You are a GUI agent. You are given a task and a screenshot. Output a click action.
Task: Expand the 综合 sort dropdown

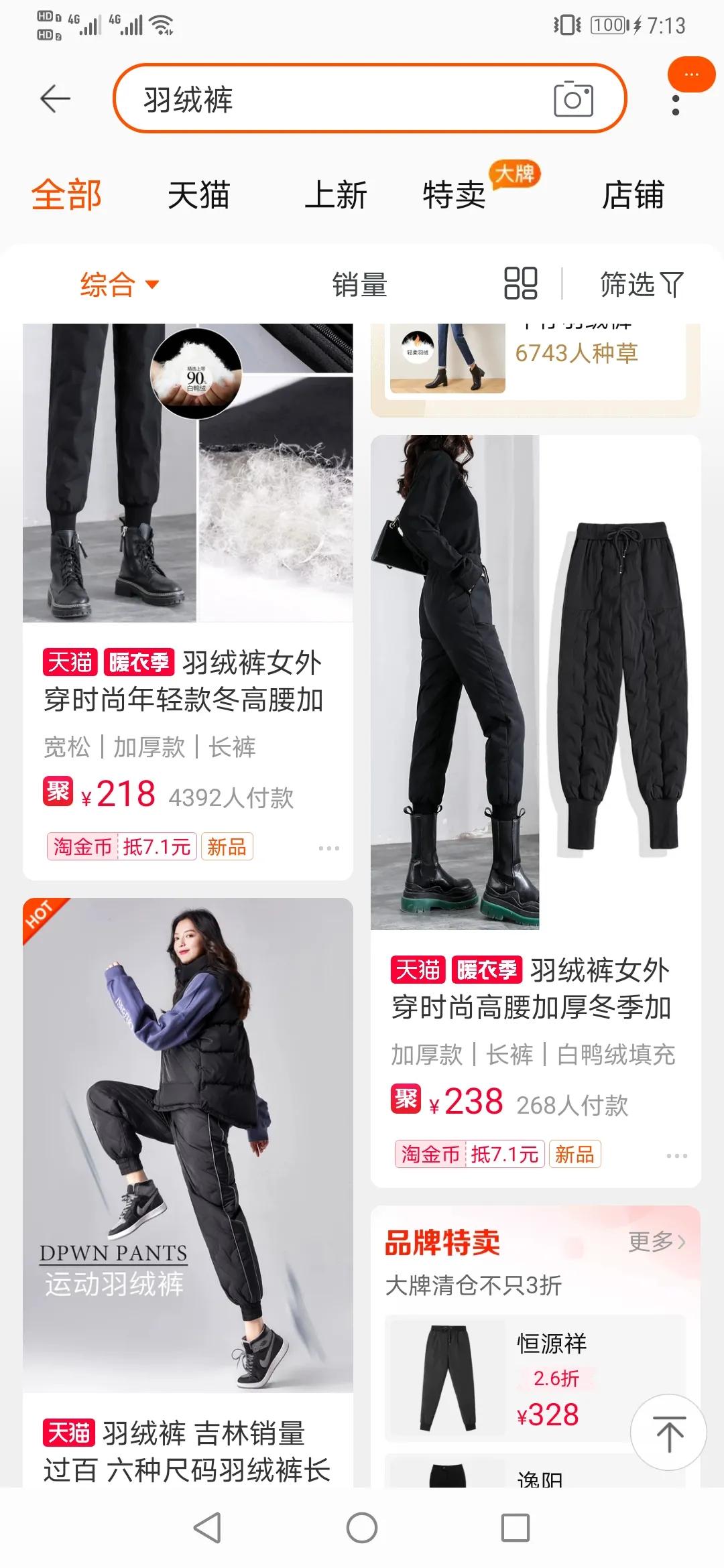152,284
